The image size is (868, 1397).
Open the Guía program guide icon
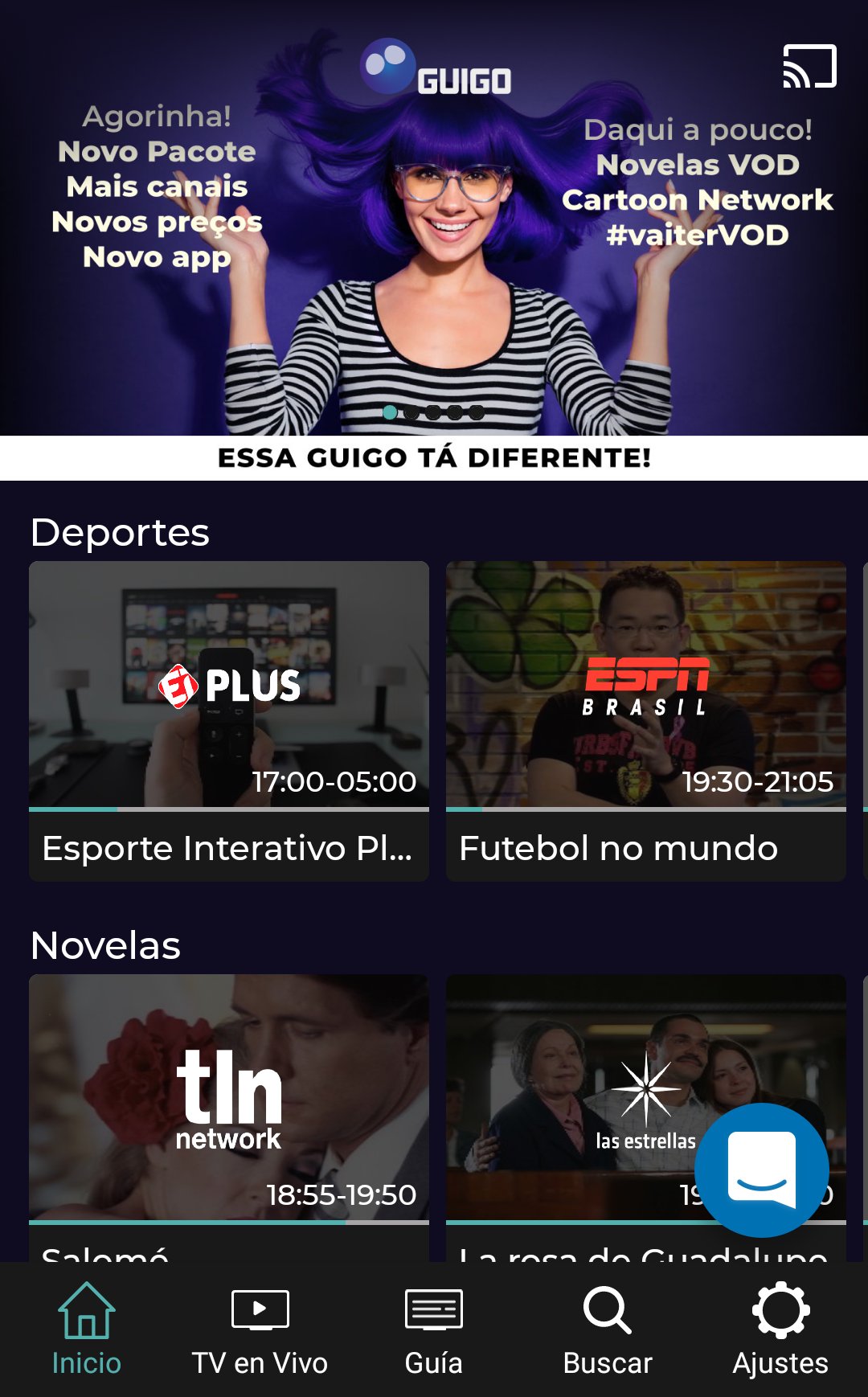point(435,1309)
